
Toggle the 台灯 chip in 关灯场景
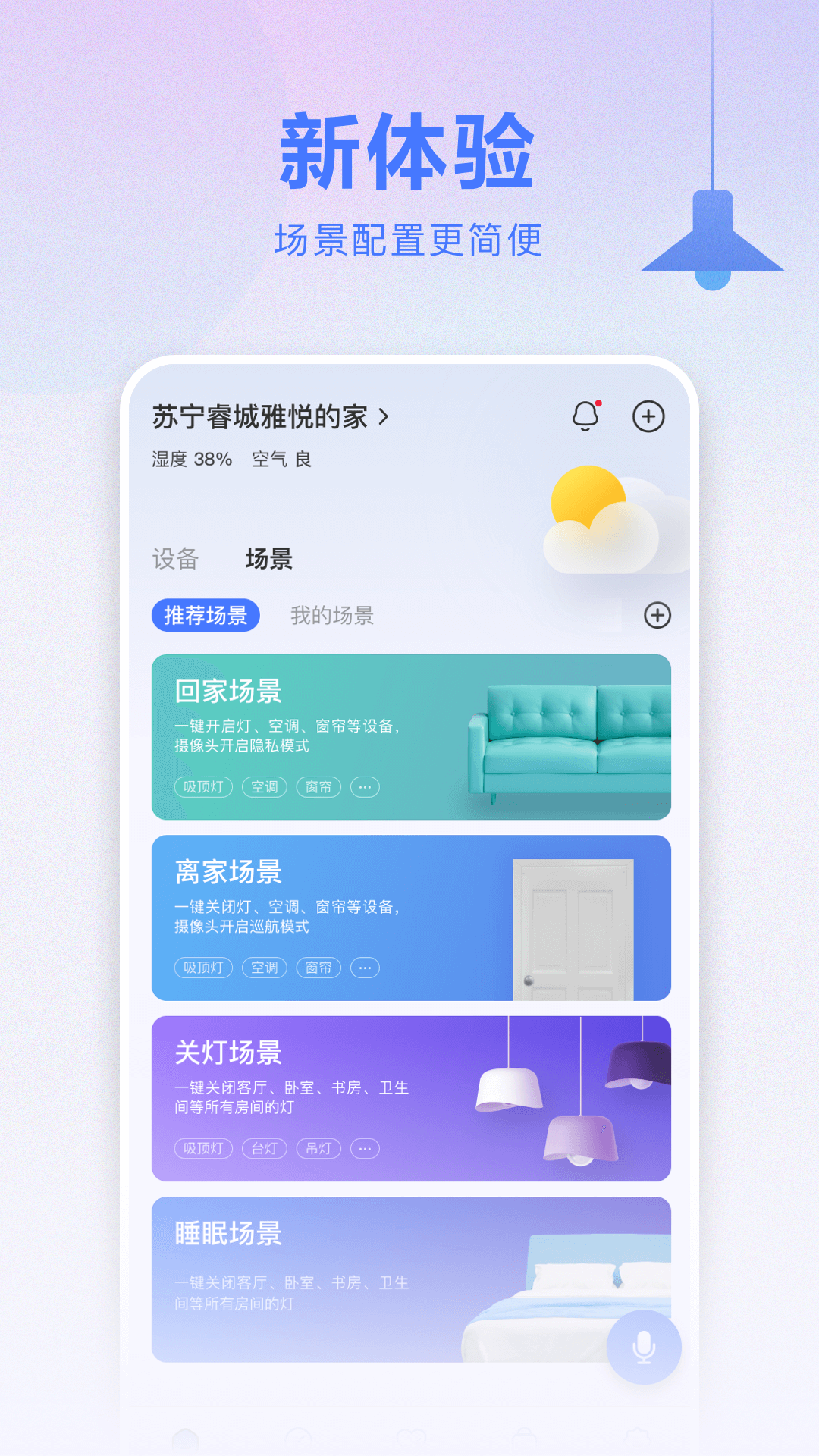(x=265, y=1148)
